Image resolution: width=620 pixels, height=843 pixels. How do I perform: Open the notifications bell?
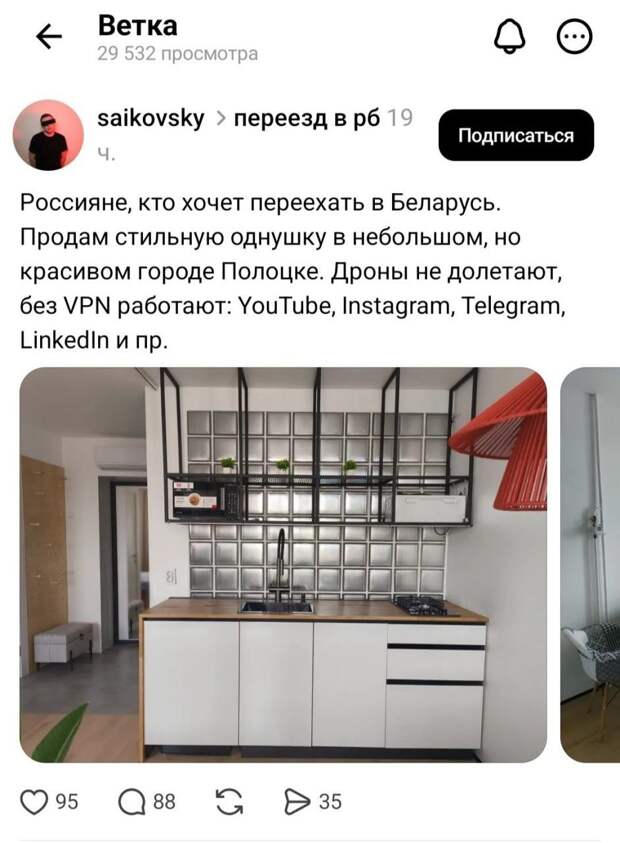511,38
